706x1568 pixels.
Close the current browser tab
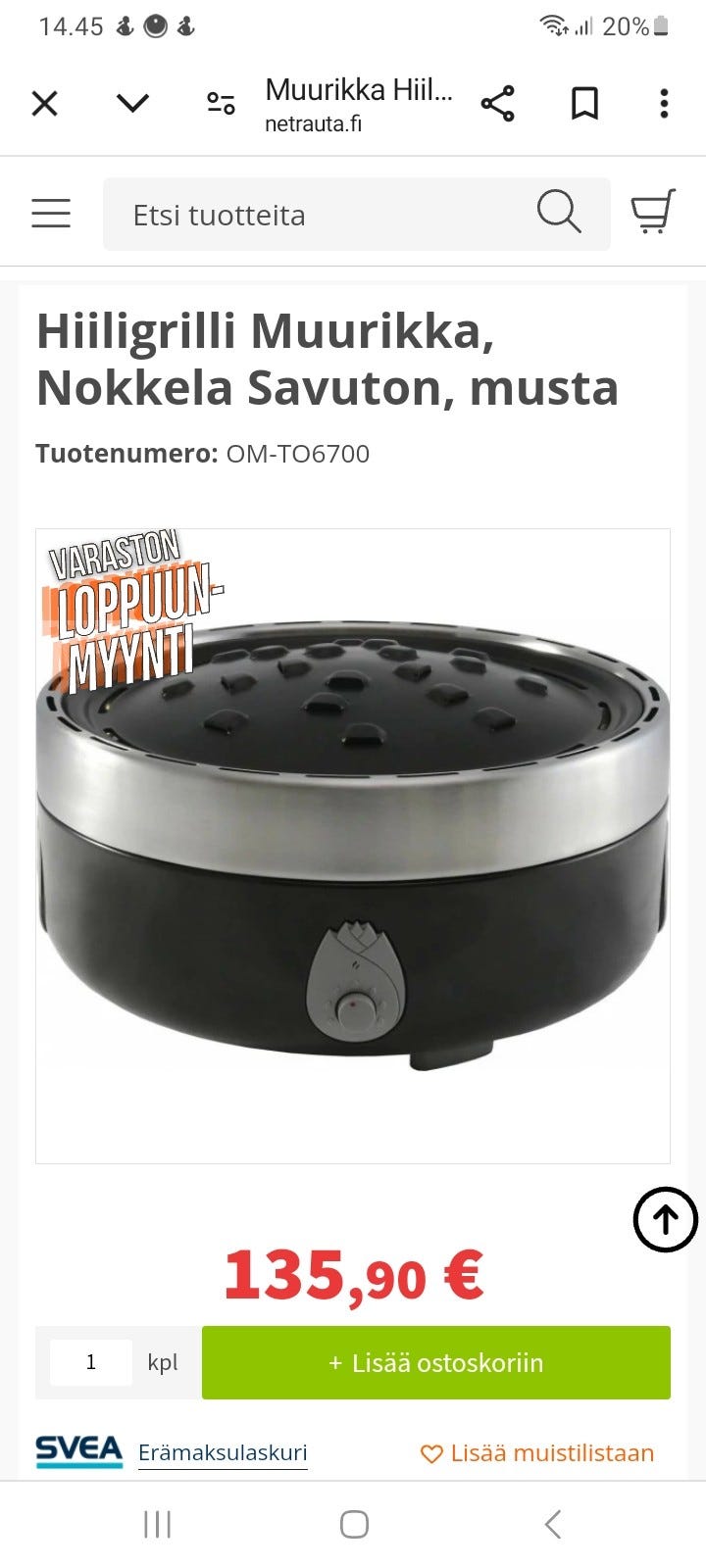[x=44, y=102]
